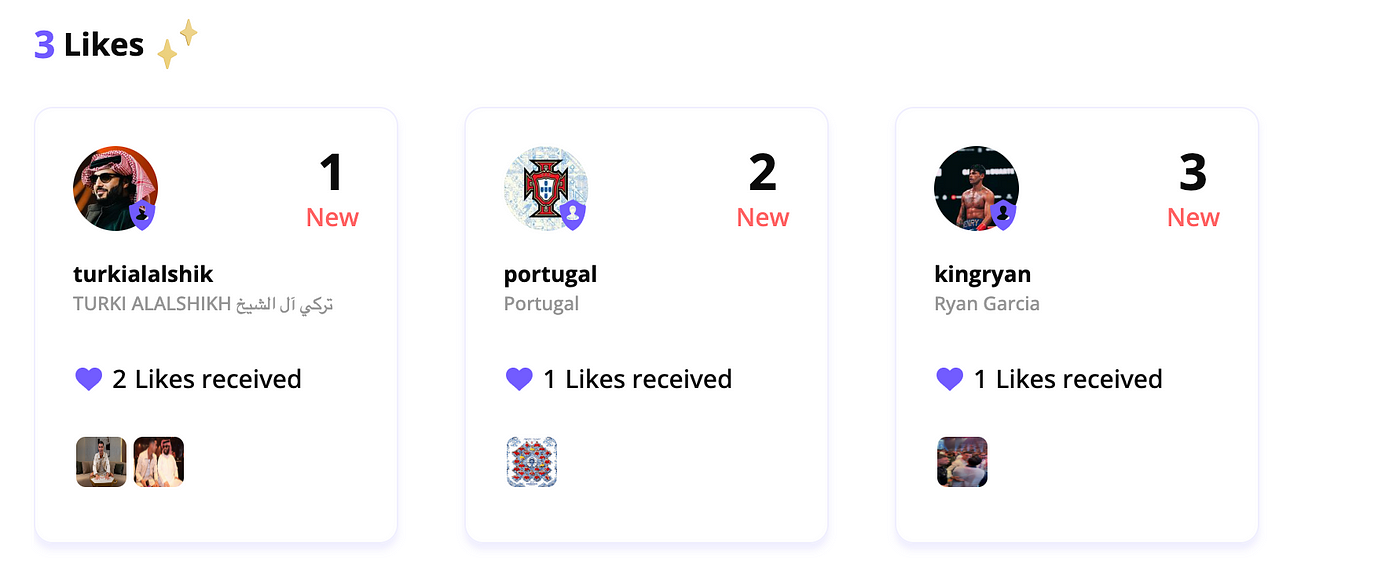Open portugal's liked post thumbnail
Image resolution: width=1400 pixels, height=575 pixels.
[x=532, y=462]
